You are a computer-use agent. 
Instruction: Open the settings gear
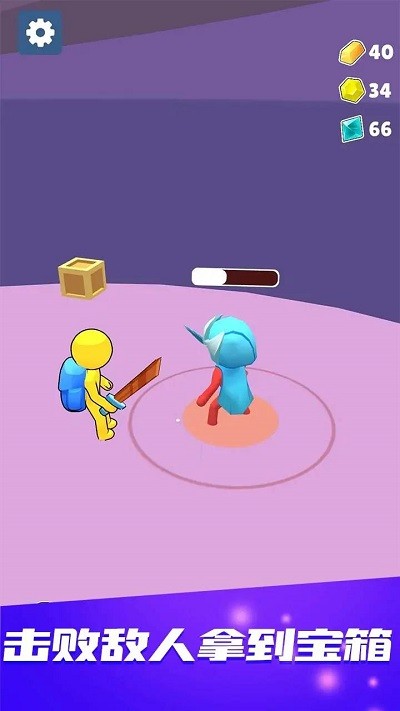[40, 33]
